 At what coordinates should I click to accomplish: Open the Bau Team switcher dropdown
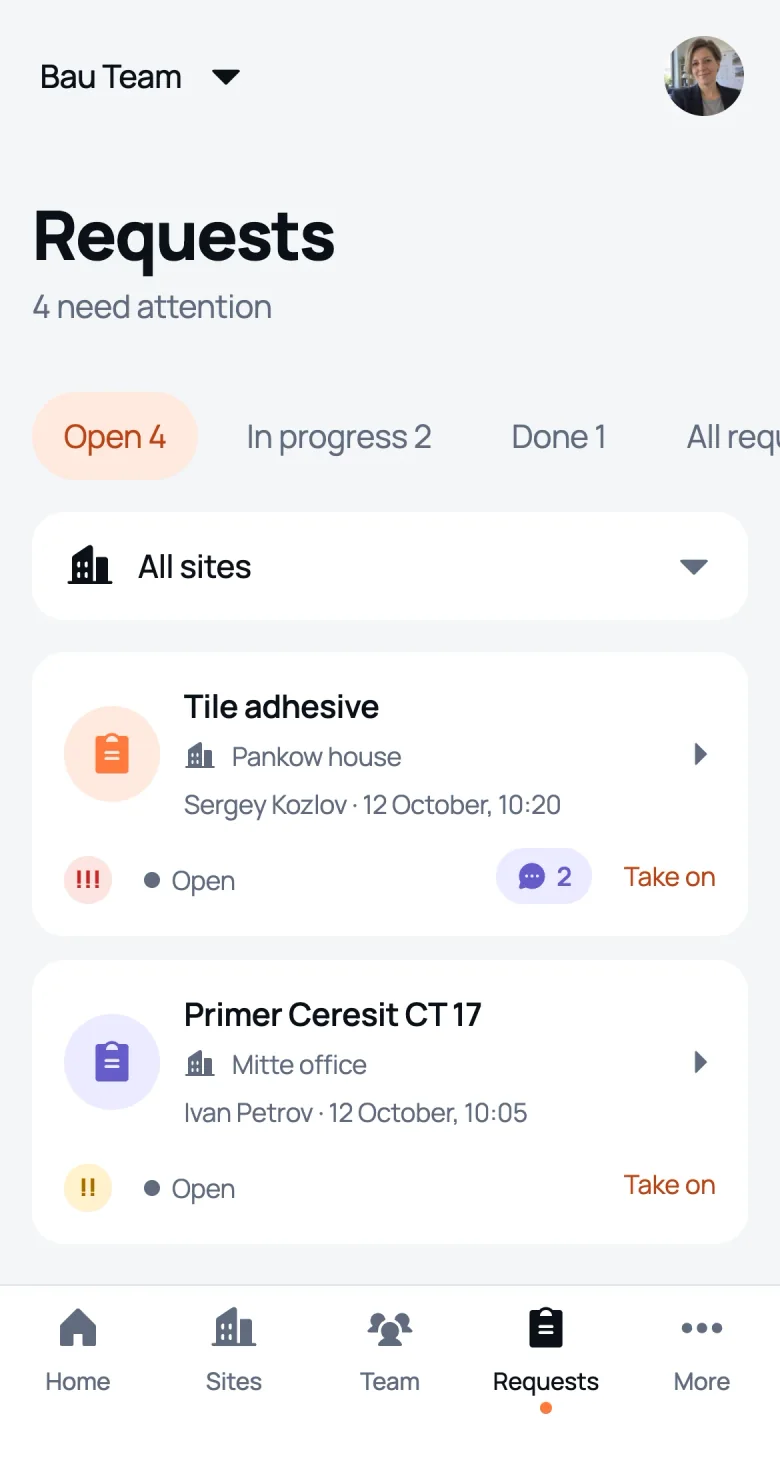(x=140, y=77)
